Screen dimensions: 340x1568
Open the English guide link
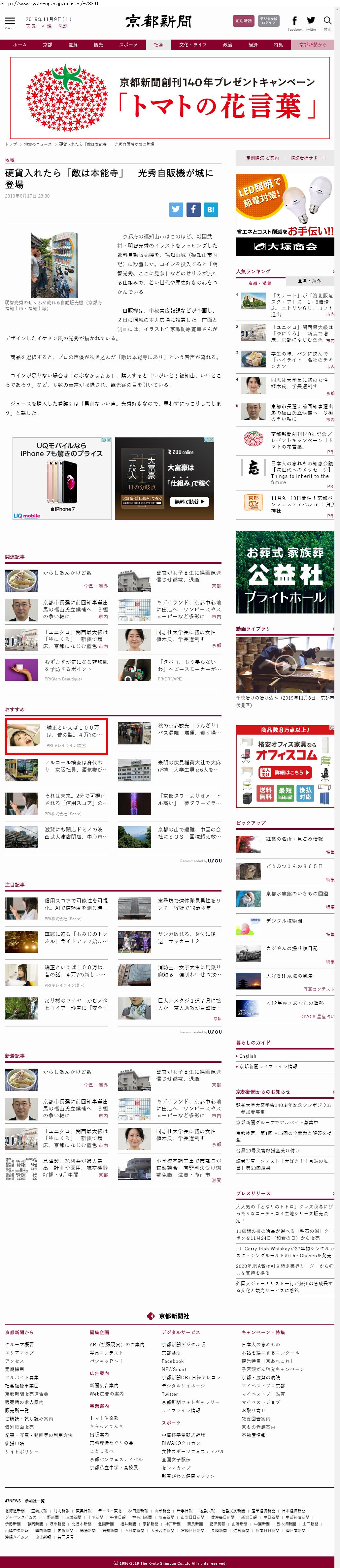pyautogui.click(x=248, y=1056)
